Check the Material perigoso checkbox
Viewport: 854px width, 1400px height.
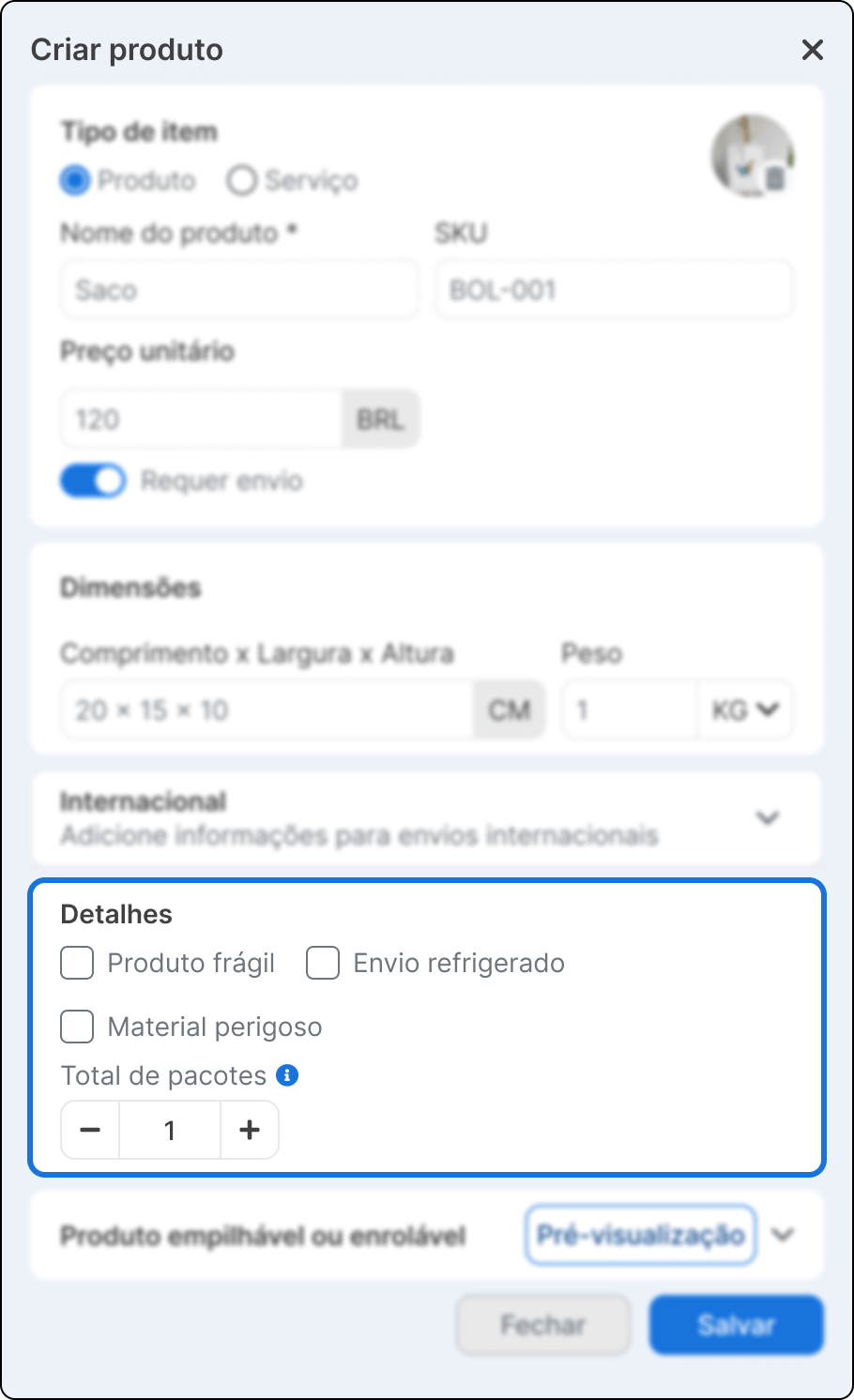(x=77, y=1027)
